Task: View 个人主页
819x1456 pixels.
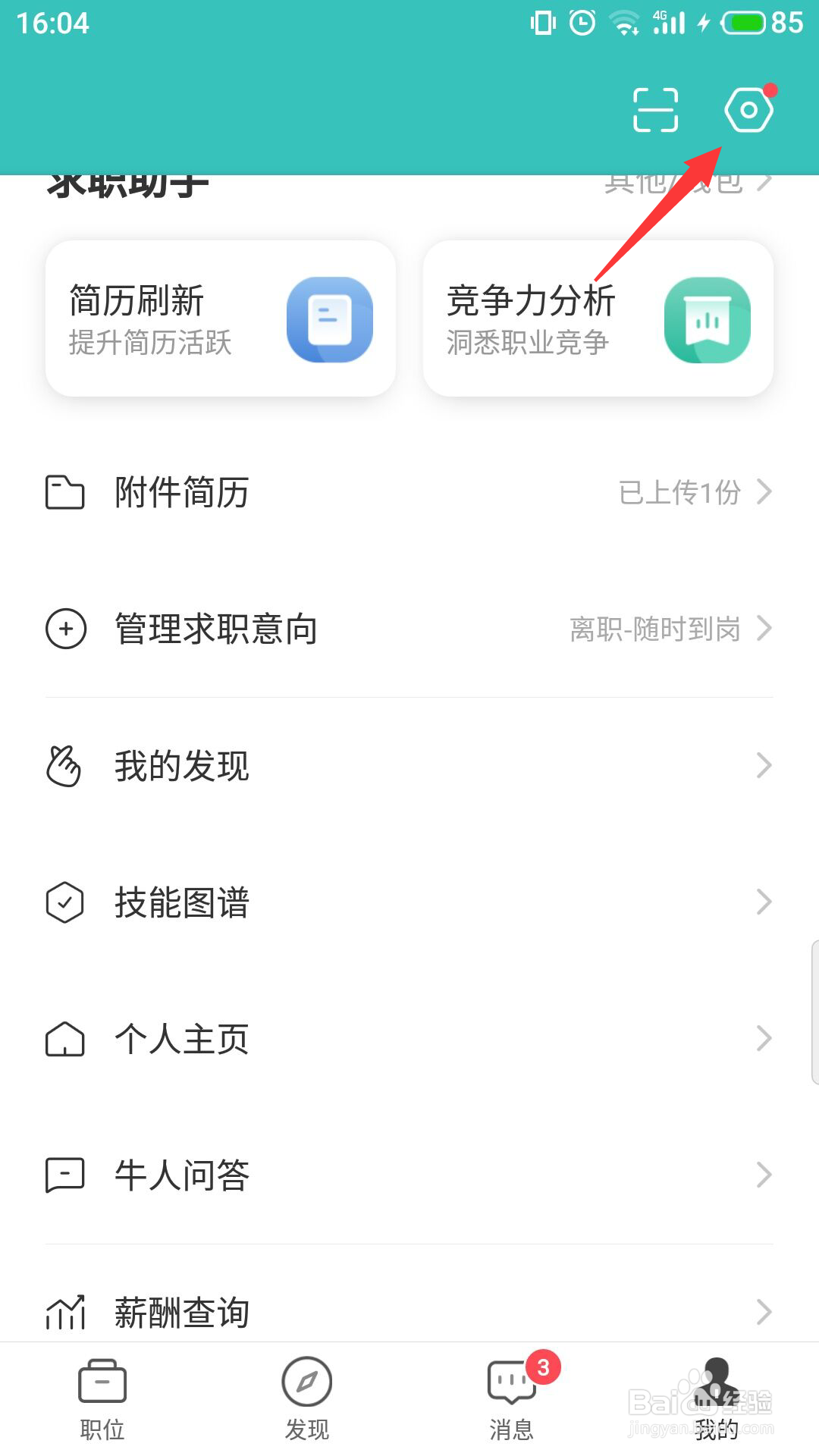Action: click(409, 1039)
